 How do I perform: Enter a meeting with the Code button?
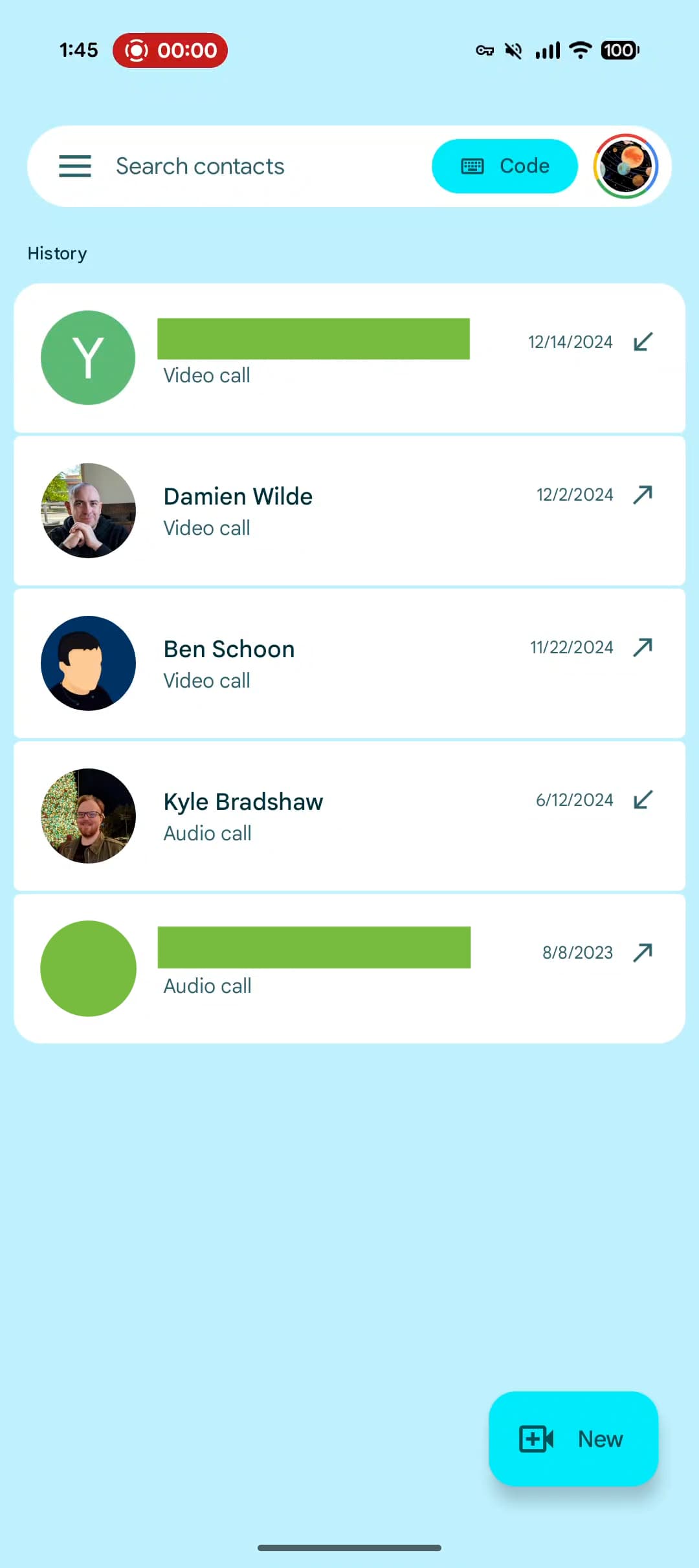point(504,166)
